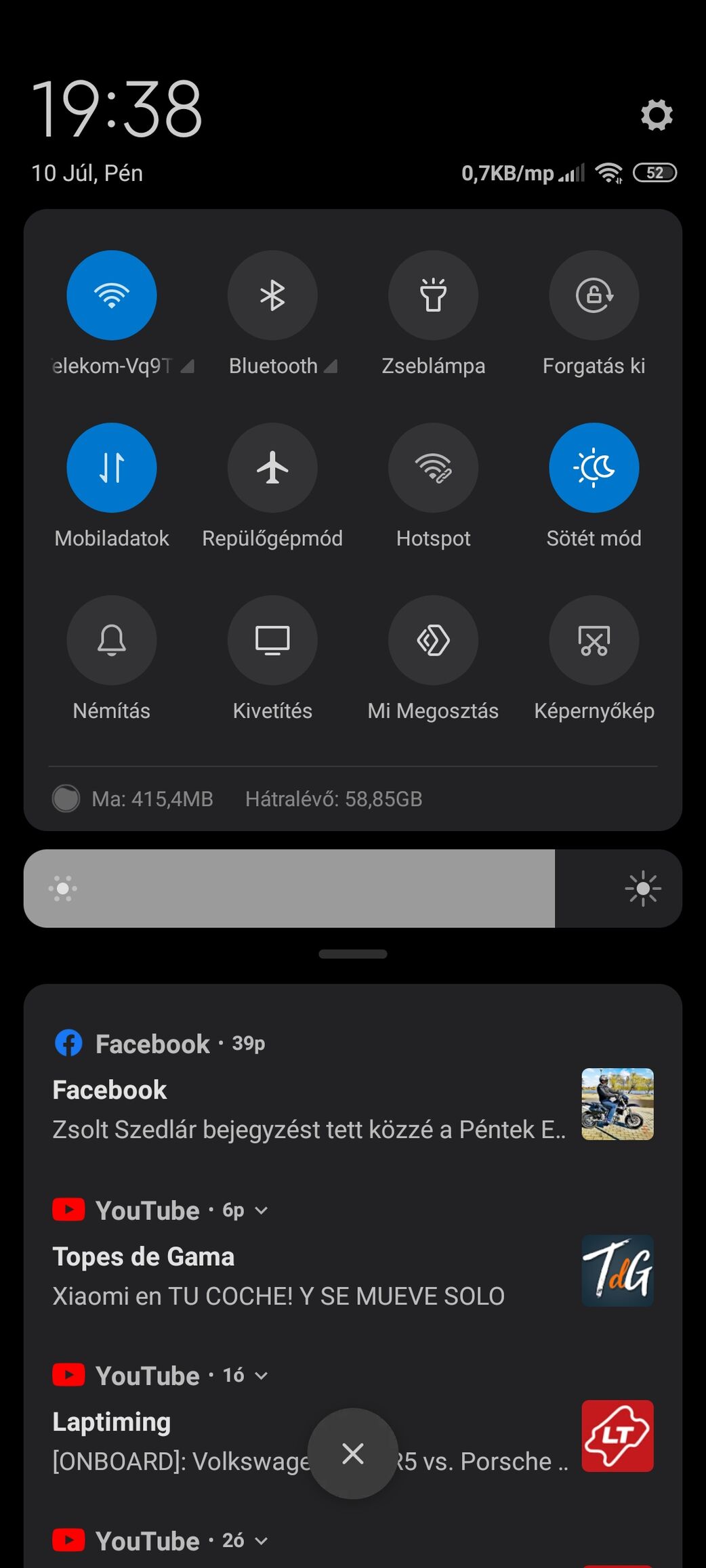Screen dimensions: 706x1568
Task: Clear all notifications with the X button
Action: tap(352, 1453)
